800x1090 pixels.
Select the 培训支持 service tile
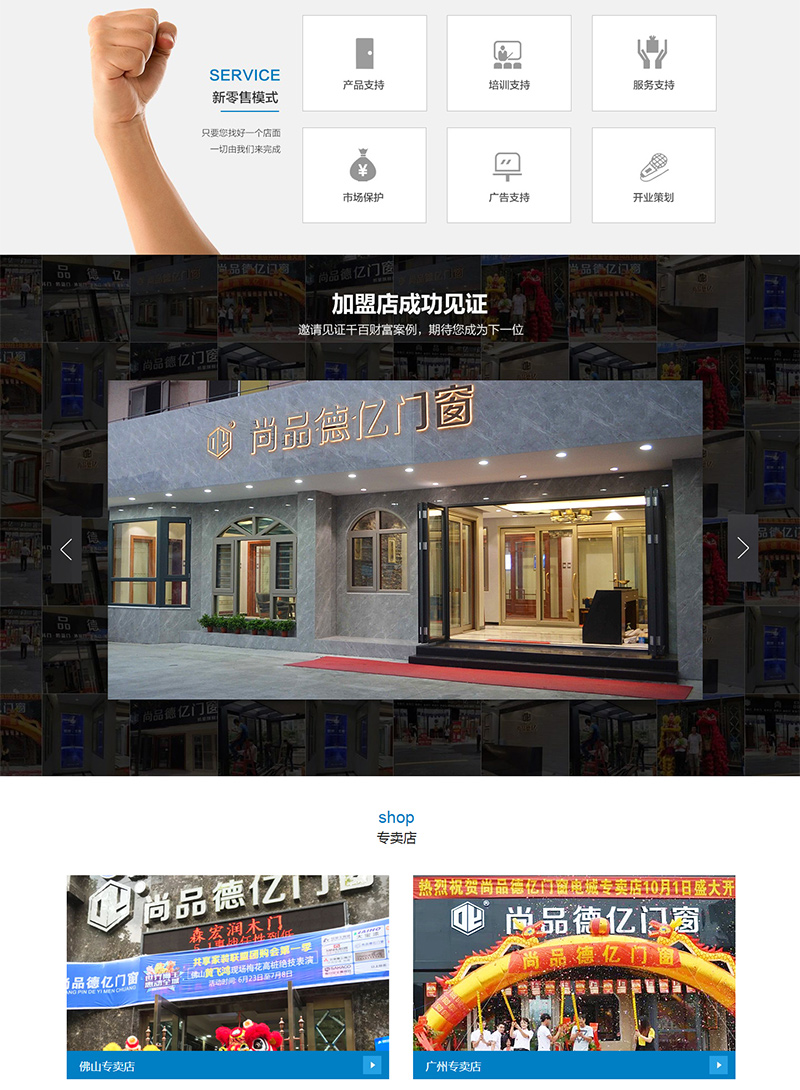[509, 63]
